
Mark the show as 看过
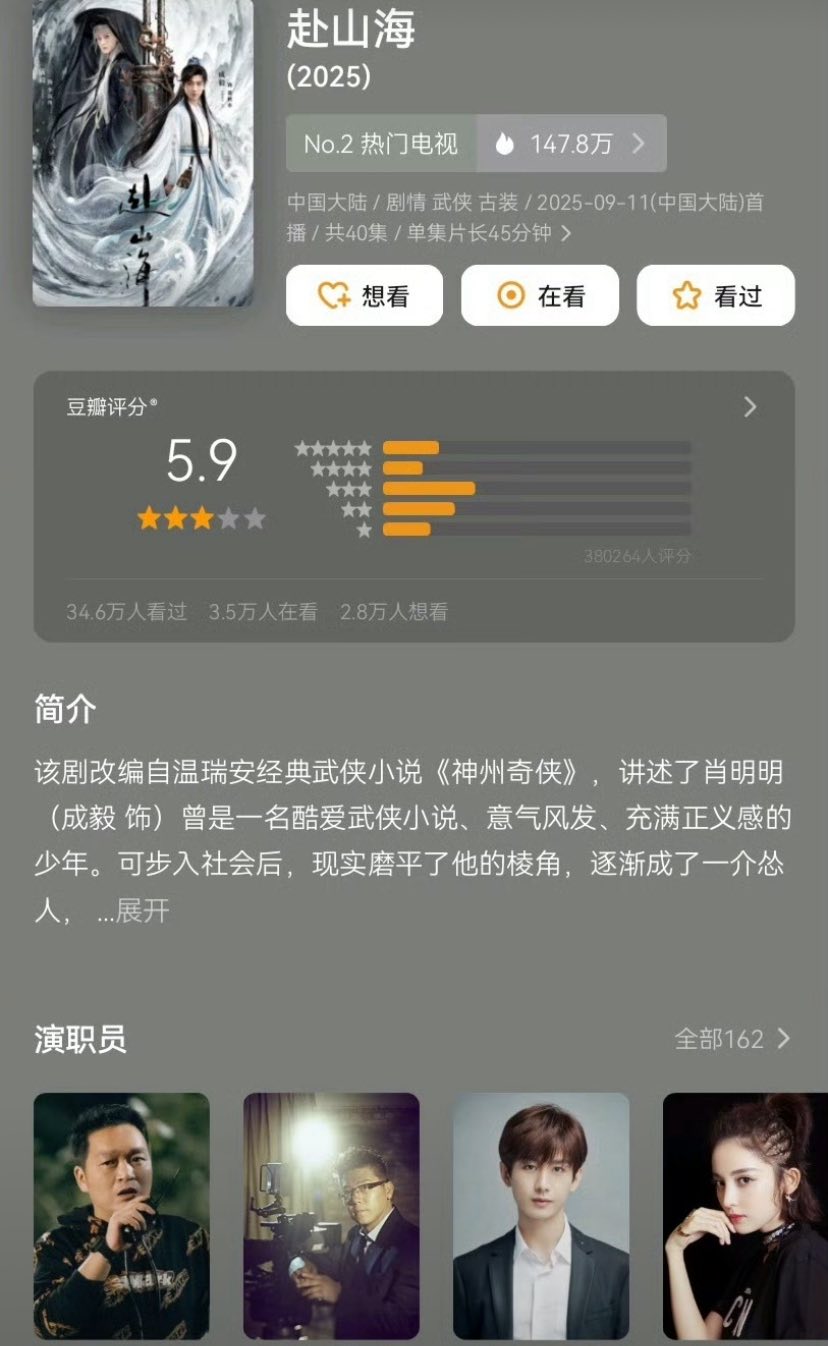coord(715,295)
